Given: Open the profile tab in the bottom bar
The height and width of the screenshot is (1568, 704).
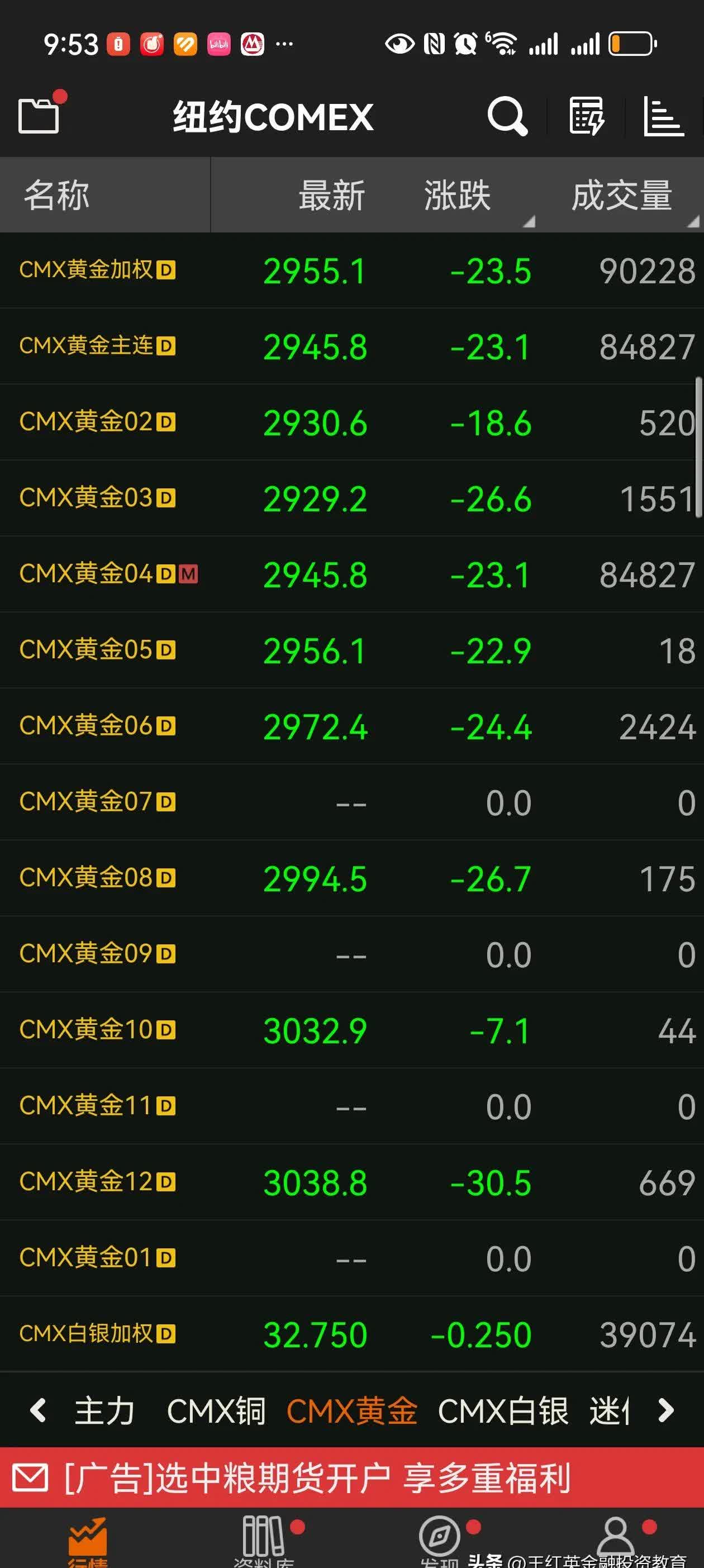Looking at the screenshot, I should 616,1539.
